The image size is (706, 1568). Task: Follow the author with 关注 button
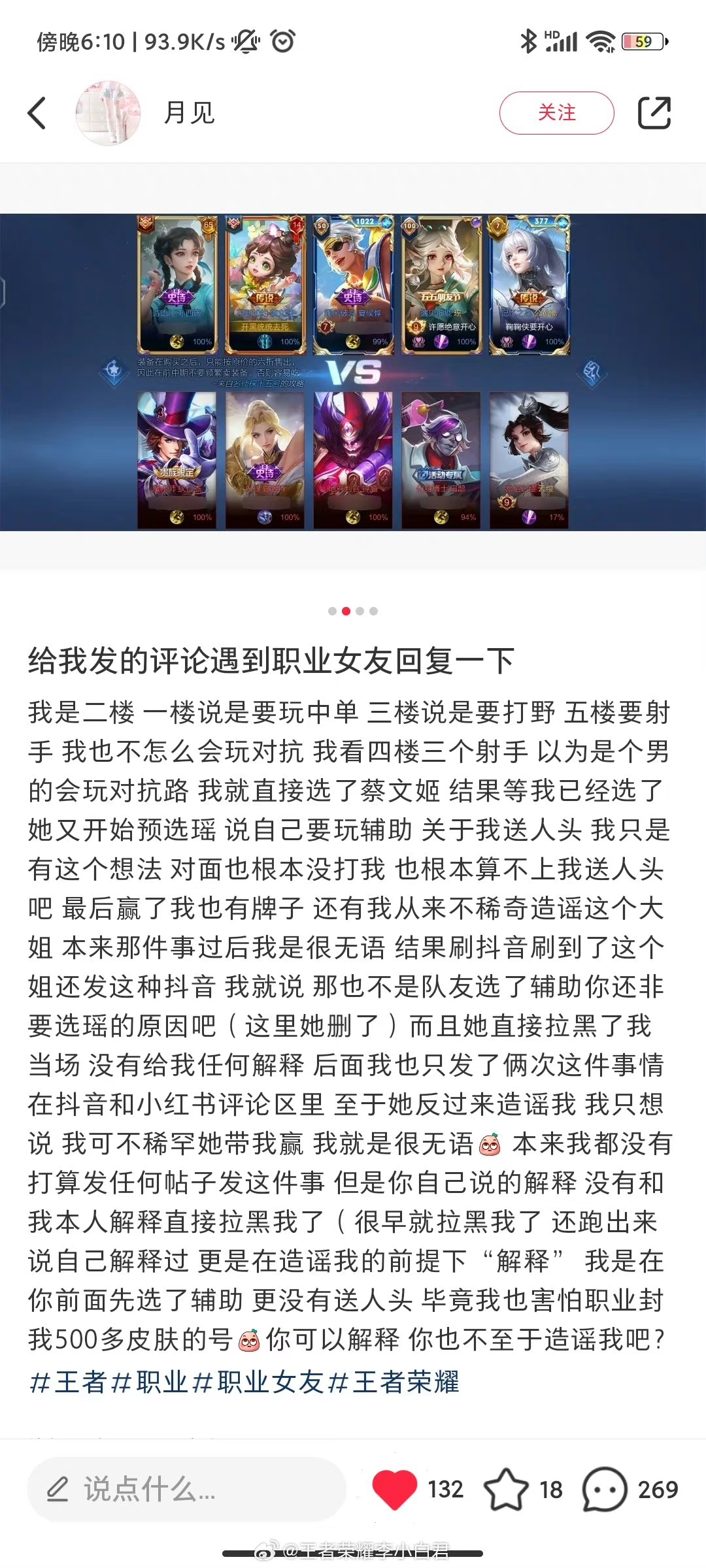tap(556, 113)
